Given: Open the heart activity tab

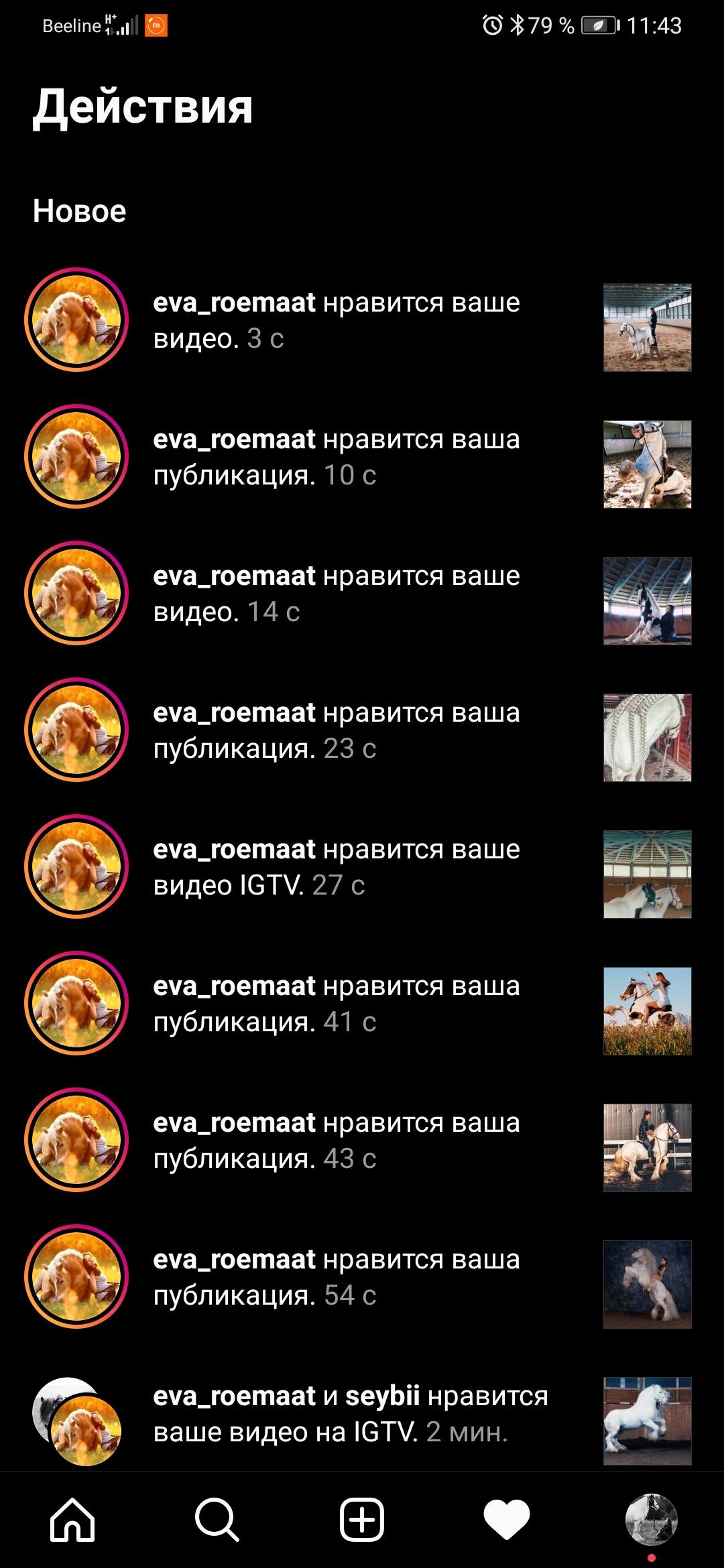Looking at the screenshot, I should (507, 1520).
